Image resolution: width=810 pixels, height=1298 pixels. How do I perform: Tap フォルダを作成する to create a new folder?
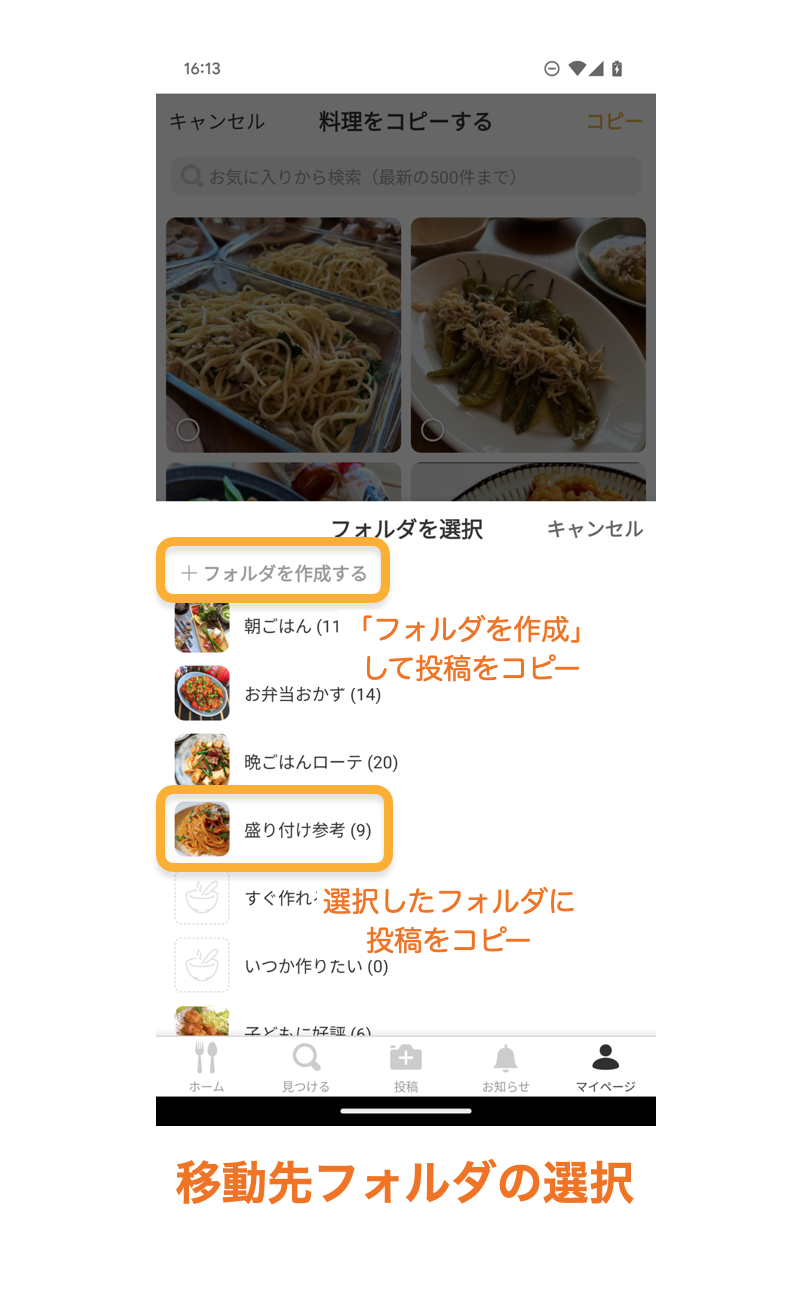273,573
